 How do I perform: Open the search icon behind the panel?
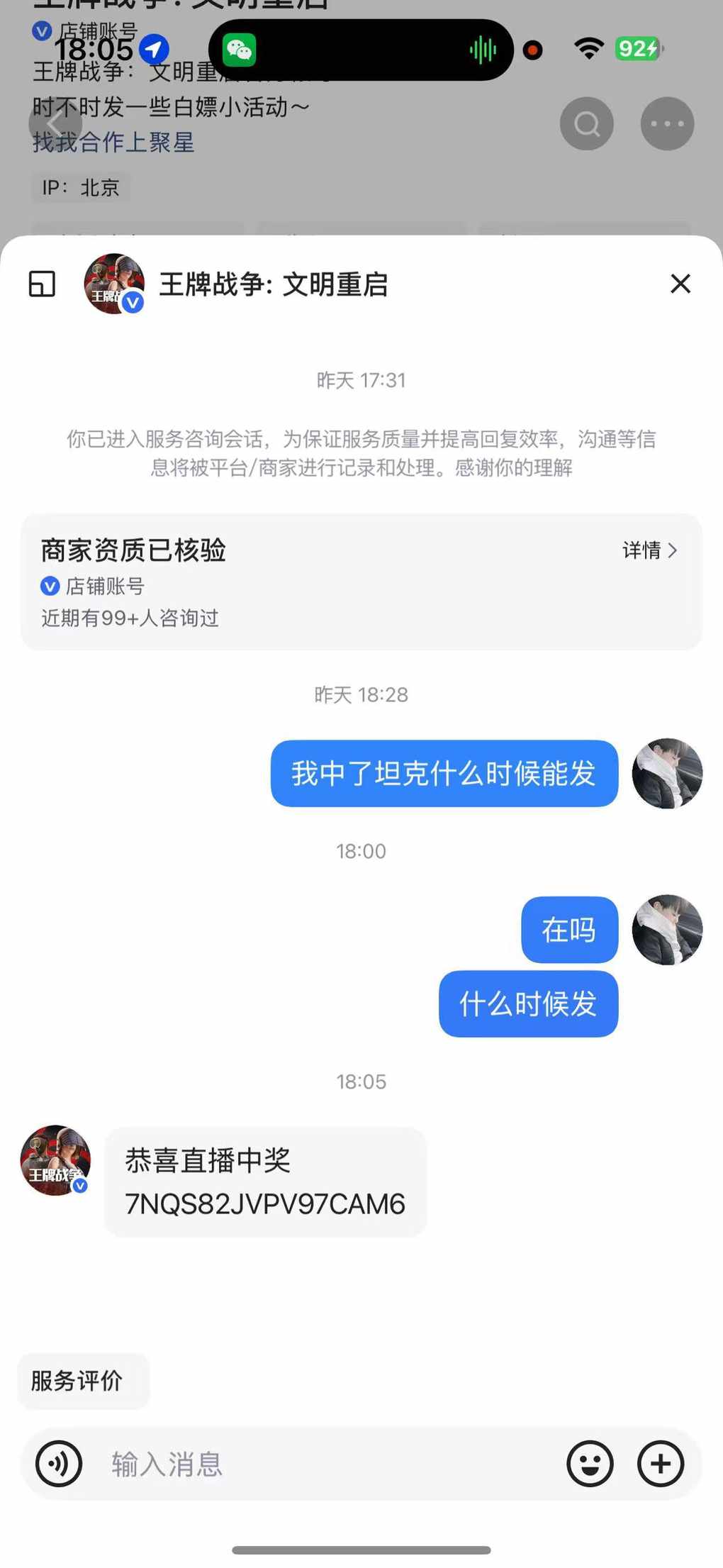click(587, 124)
